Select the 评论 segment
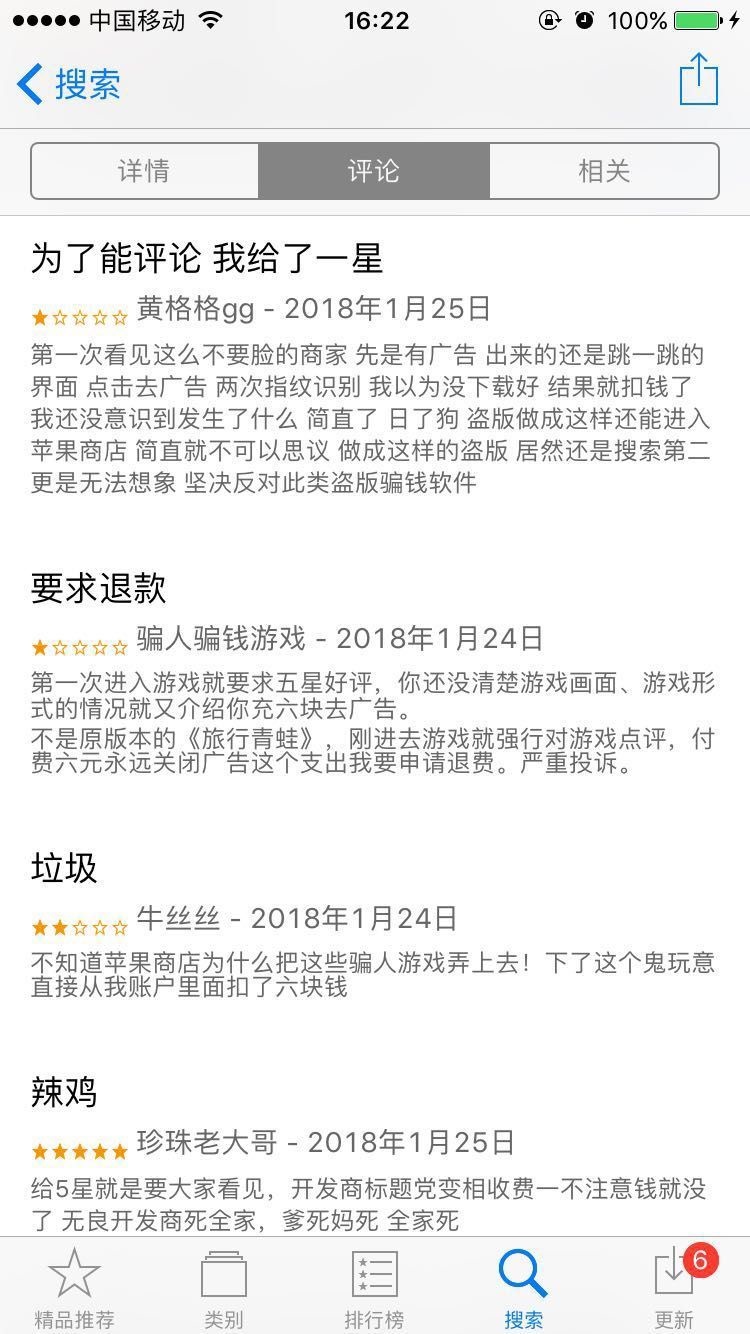 pyautogui.click(x=374, y=171)
